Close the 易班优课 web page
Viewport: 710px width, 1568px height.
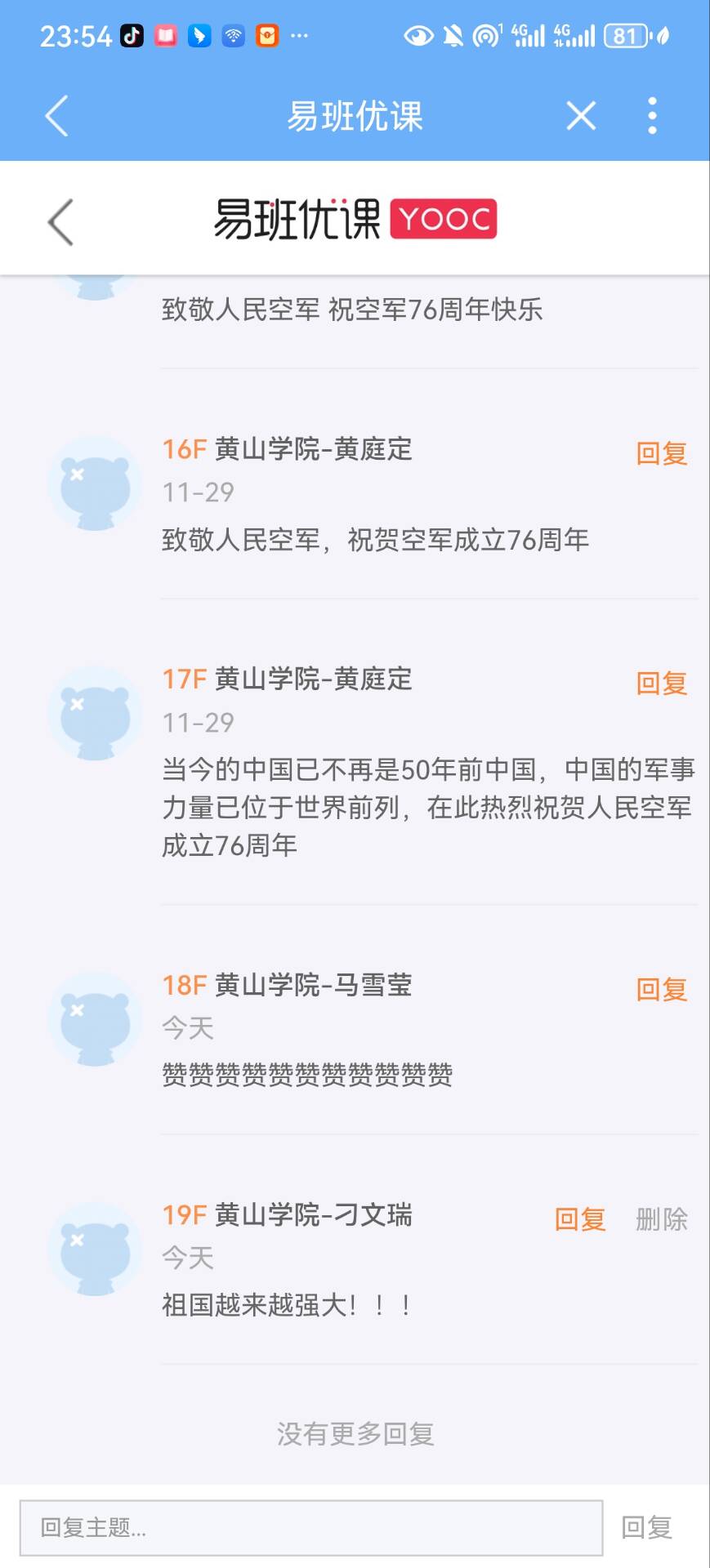581,116
